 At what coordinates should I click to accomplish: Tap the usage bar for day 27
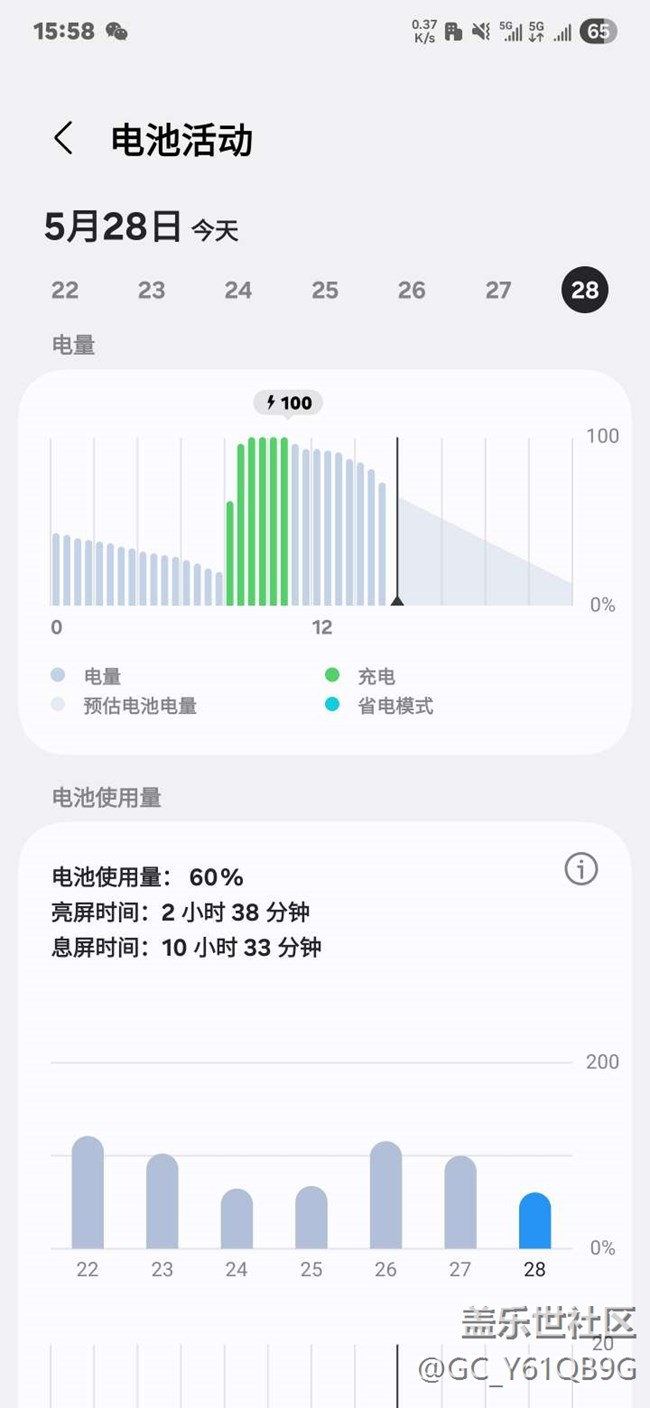click(460, 1203)
